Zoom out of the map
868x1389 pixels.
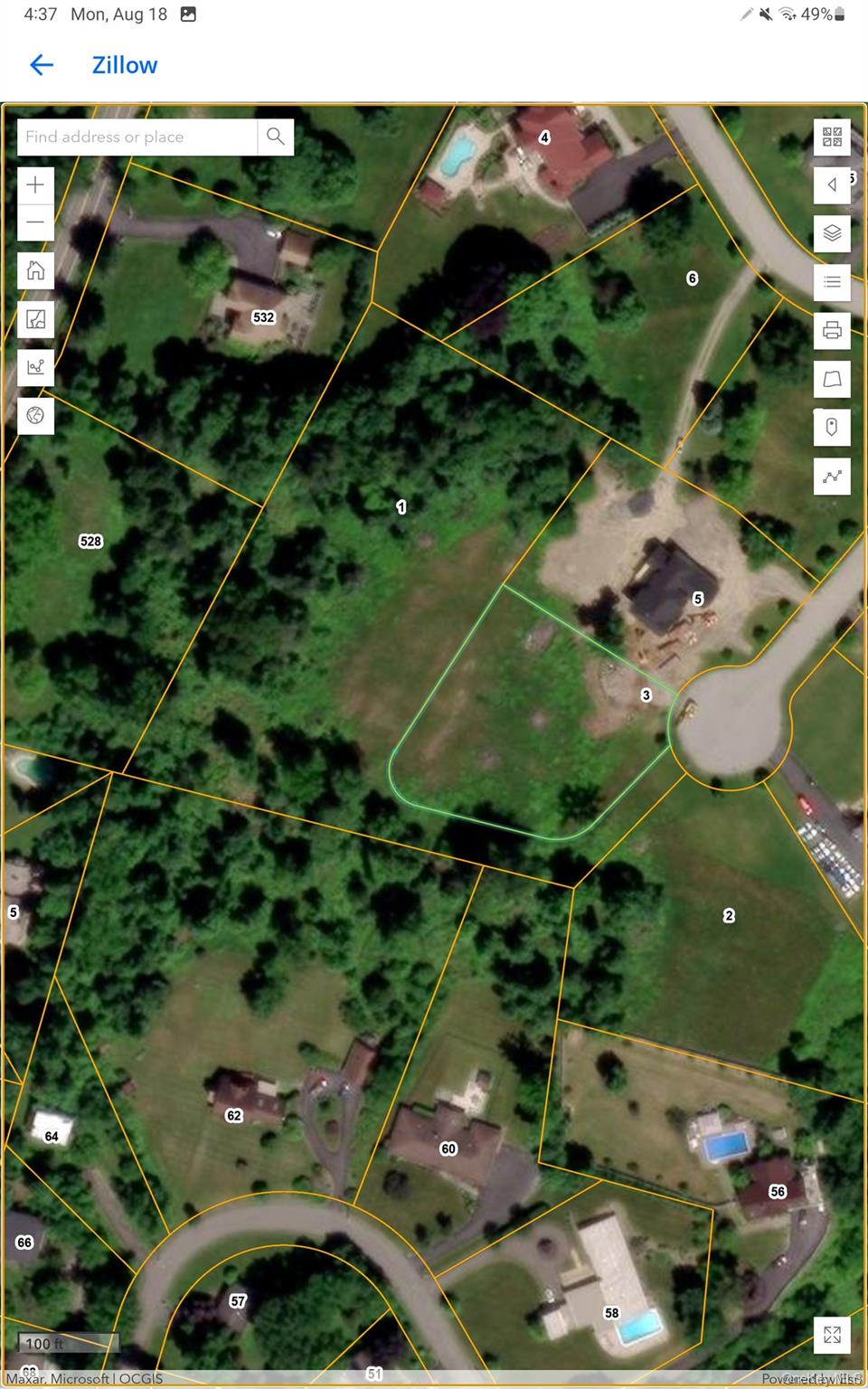(x=35, y=222)
